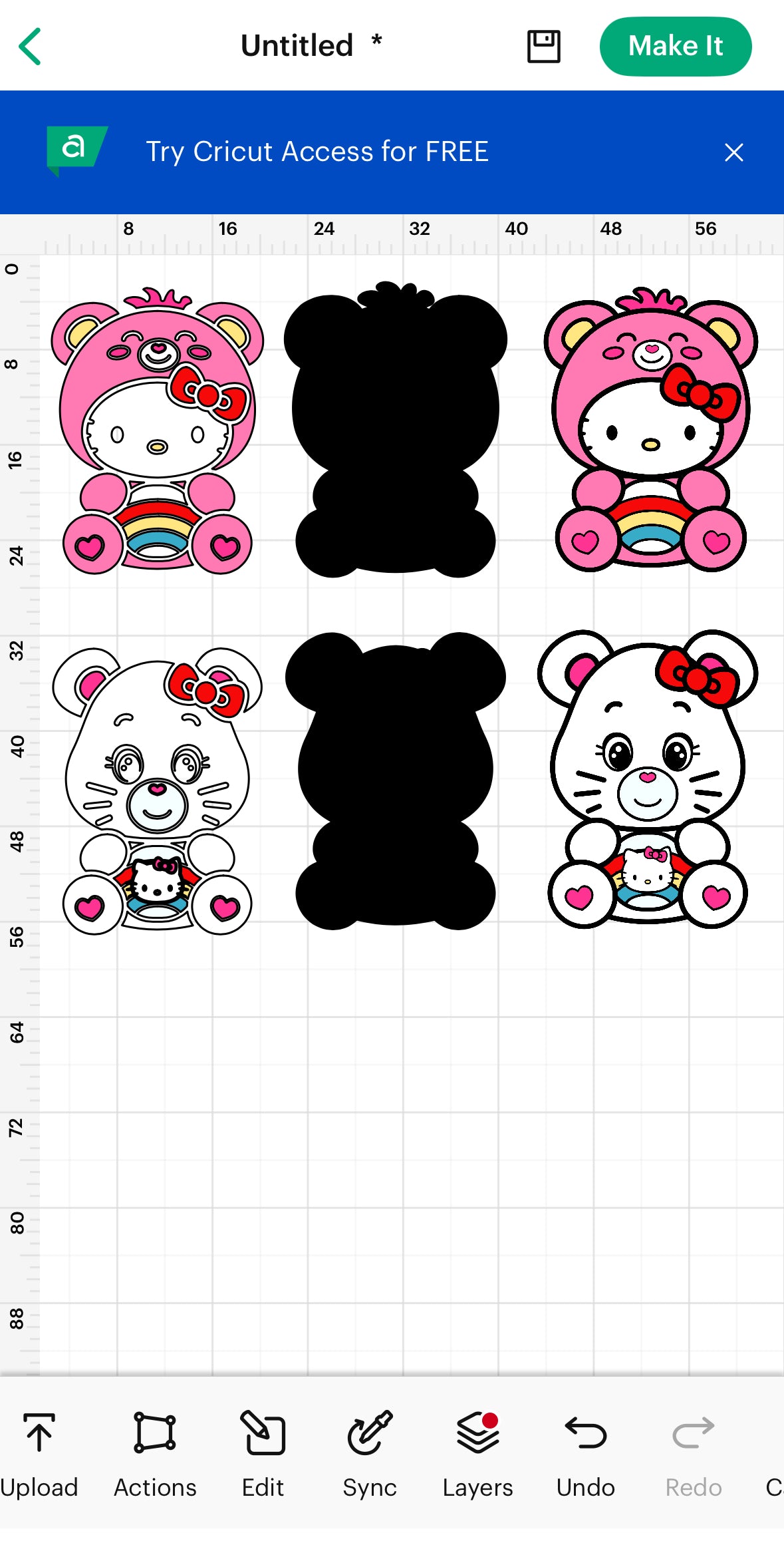Image resolution: width=784 pixels, height=1545 pixels.
Task: Select the upper black silhouette shape
Action: (x=396, y=429)
